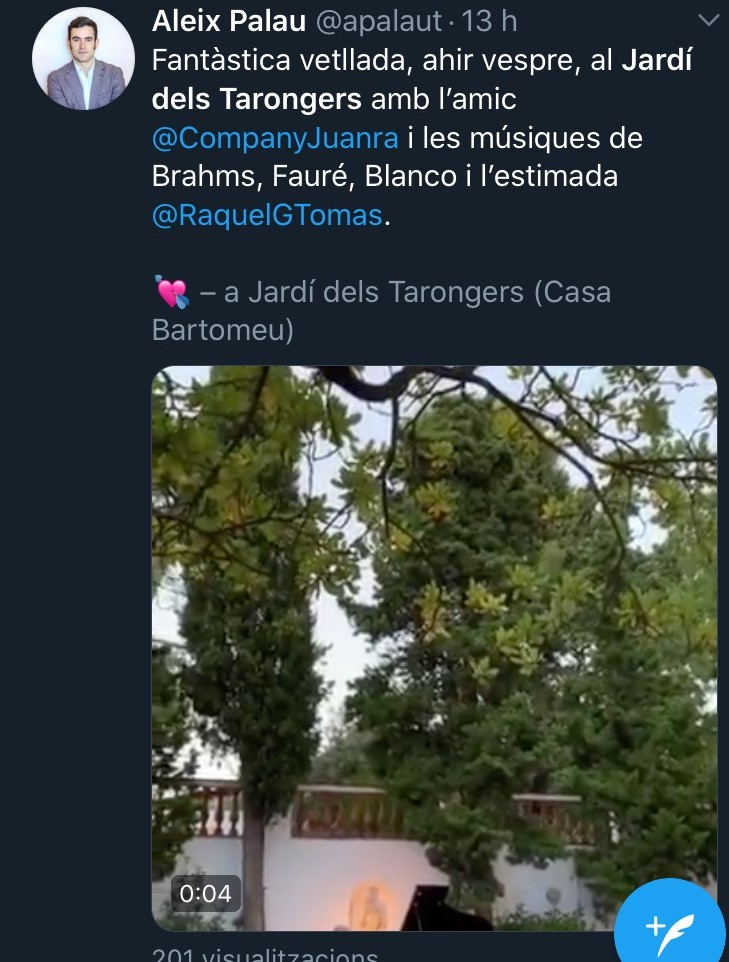This screenshot has width=729, height=962.
Task: Open the @RaquelGTomas mention
Action: coord(267,214)
